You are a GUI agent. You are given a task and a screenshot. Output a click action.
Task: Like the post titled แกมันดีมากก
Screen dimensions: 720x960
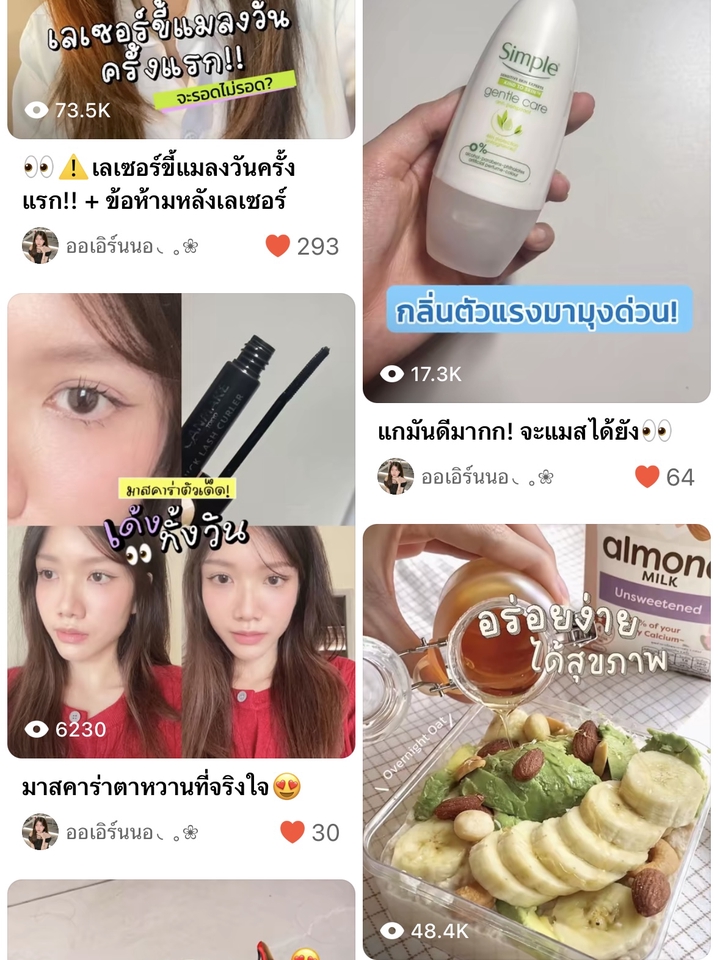[648, 477]
